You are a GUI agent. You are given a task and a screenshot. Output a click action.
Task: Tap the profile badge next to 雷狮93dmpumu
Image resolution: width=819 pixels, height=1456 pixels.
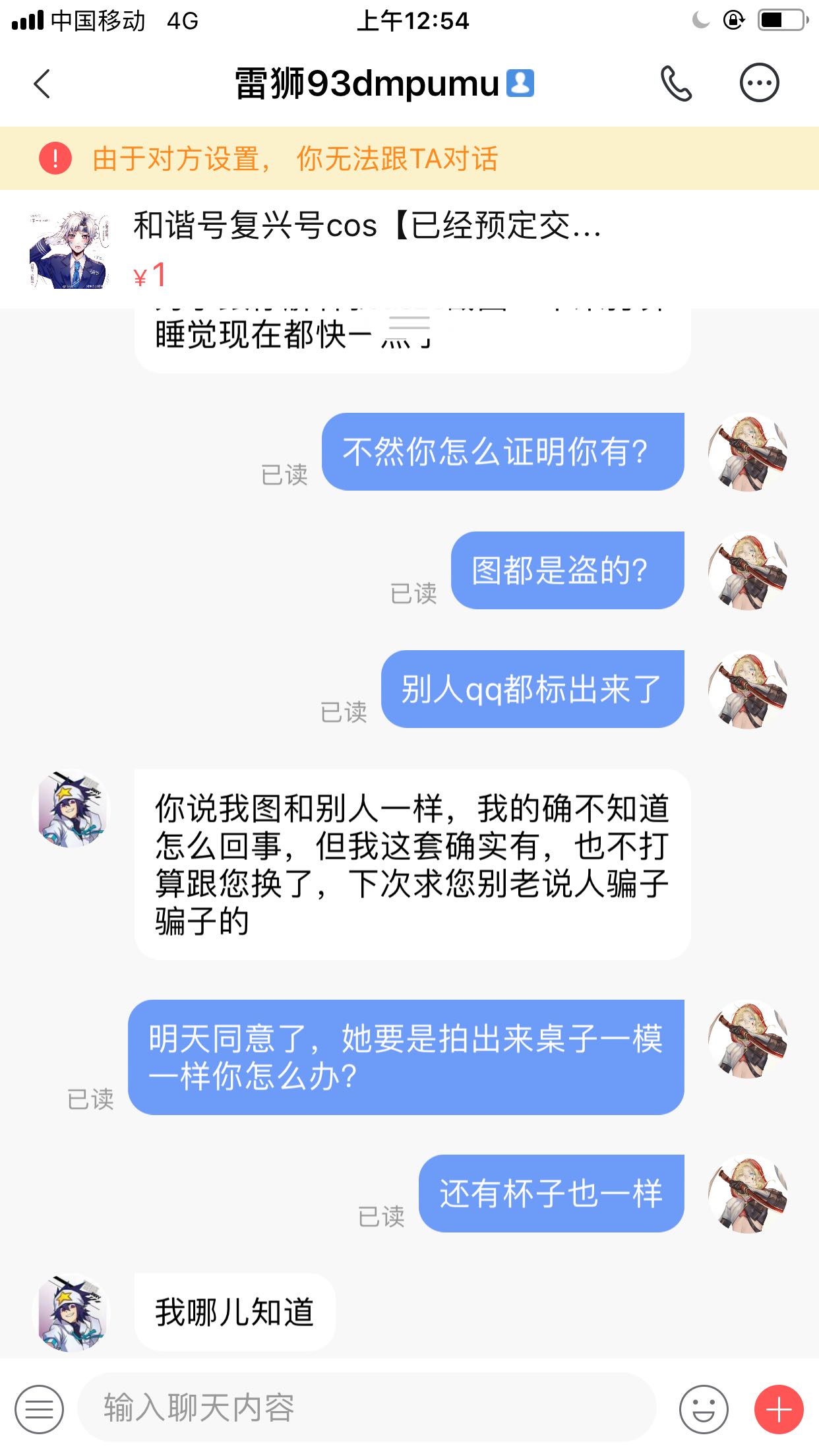(x=520, y=83)
